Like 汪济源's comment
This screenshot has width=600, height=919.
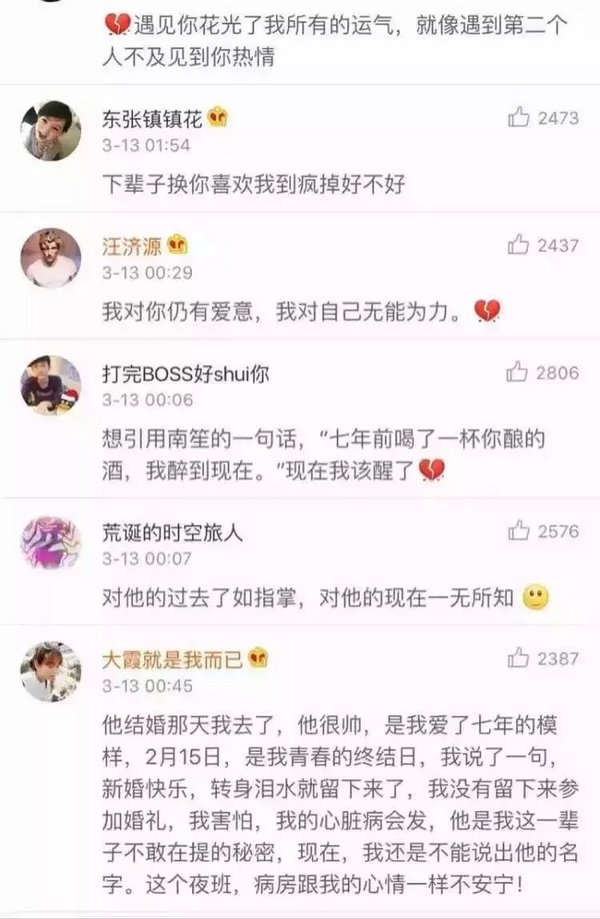tap(518, 245)
